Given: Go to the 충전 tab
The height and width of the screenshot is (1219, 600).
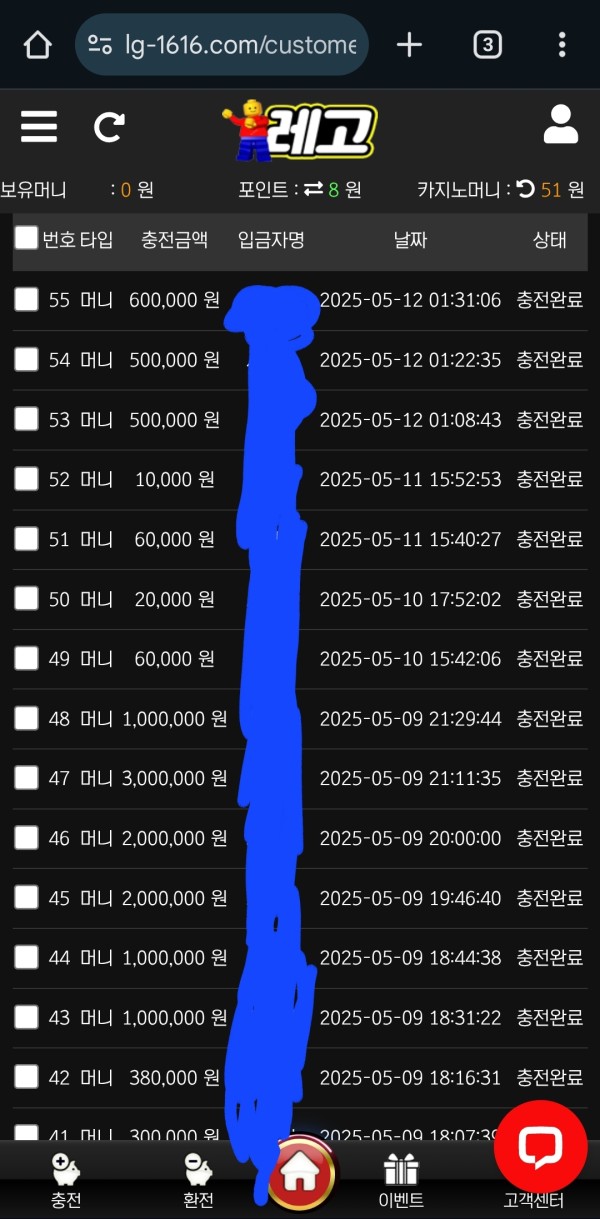Looking at the screenshot, I should (x=66, y=1181).
